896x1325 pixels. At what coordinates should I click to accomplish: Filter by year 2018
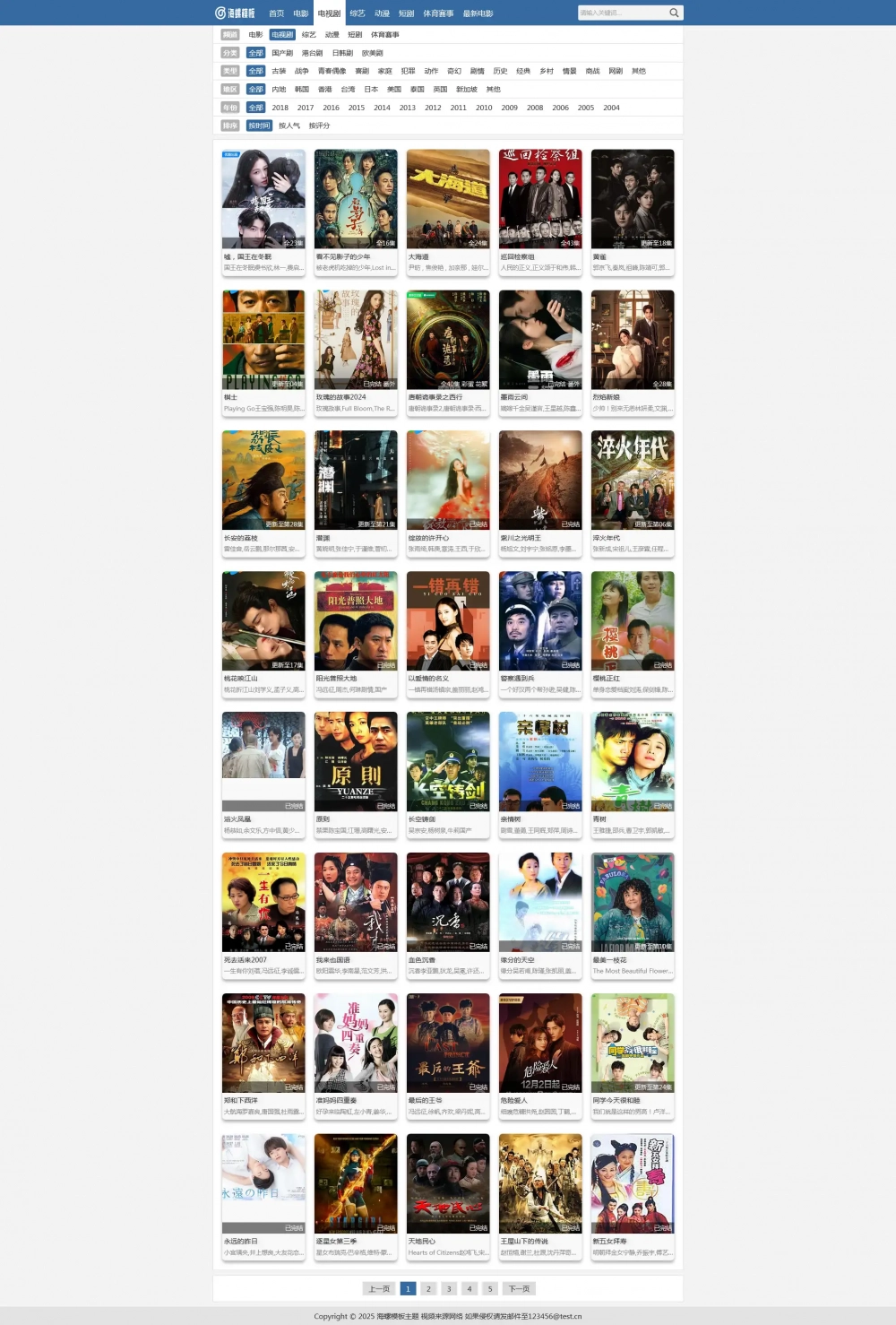pyautogui.click(x=280, y=108)
